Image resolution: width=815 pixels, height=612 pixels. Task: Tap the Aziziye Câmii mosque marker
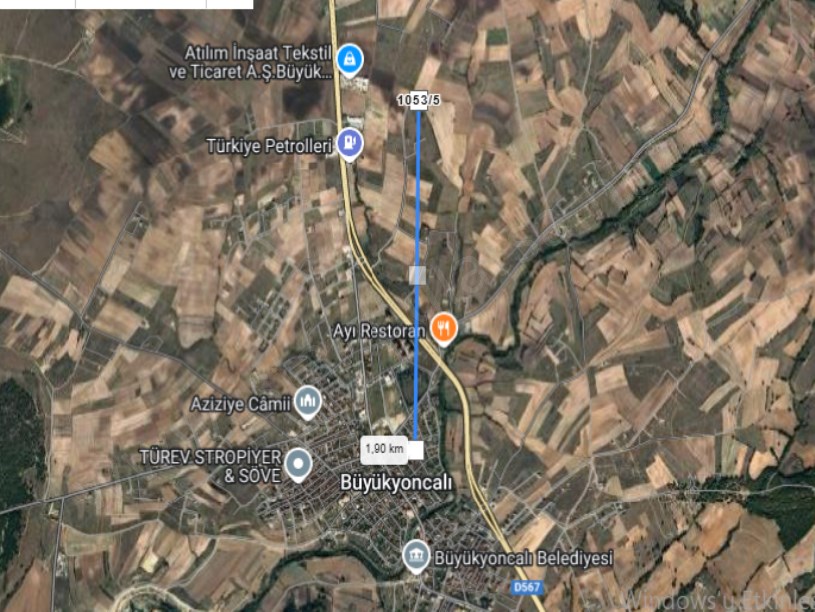click(x=308, y=403)
